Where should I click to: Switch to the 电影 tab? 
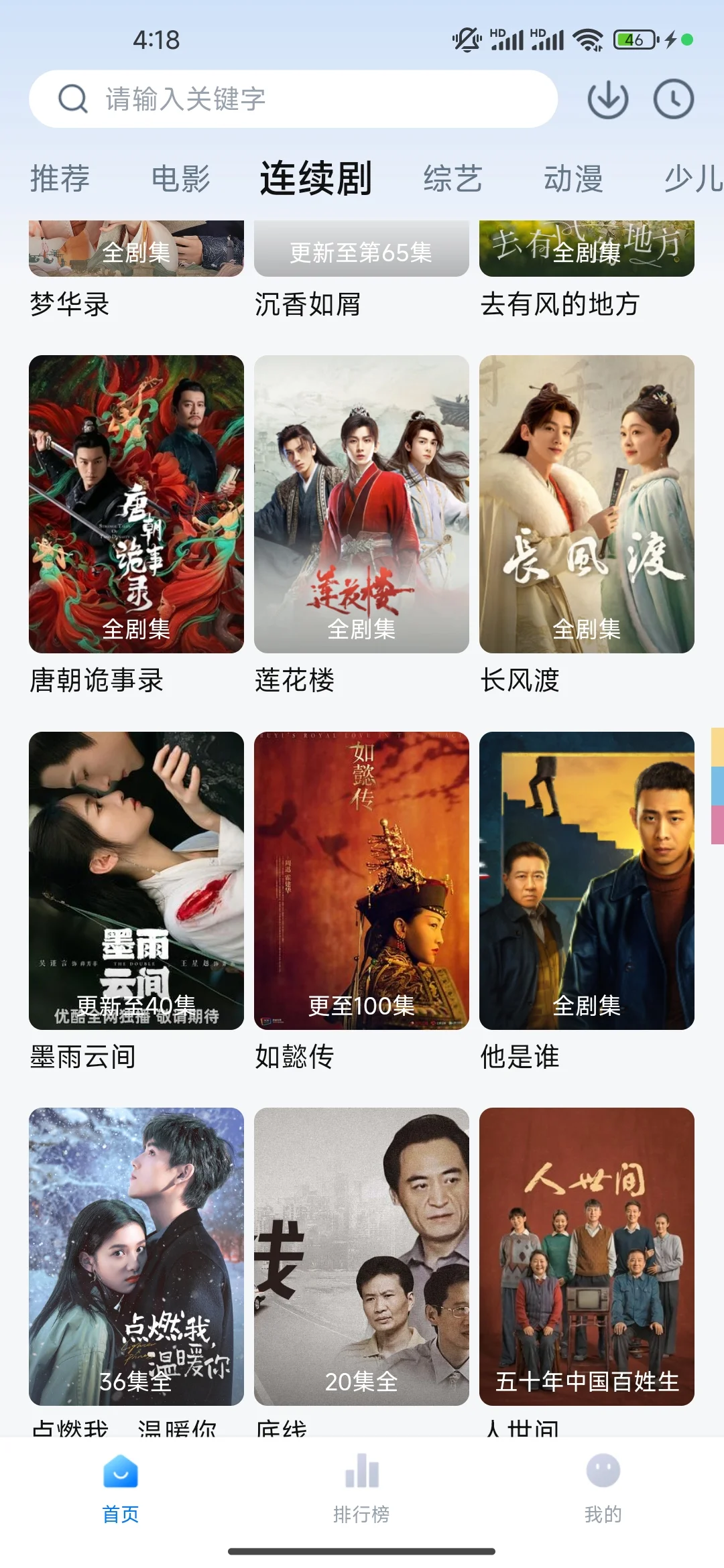pyautogui.click(x=180, y=179)
